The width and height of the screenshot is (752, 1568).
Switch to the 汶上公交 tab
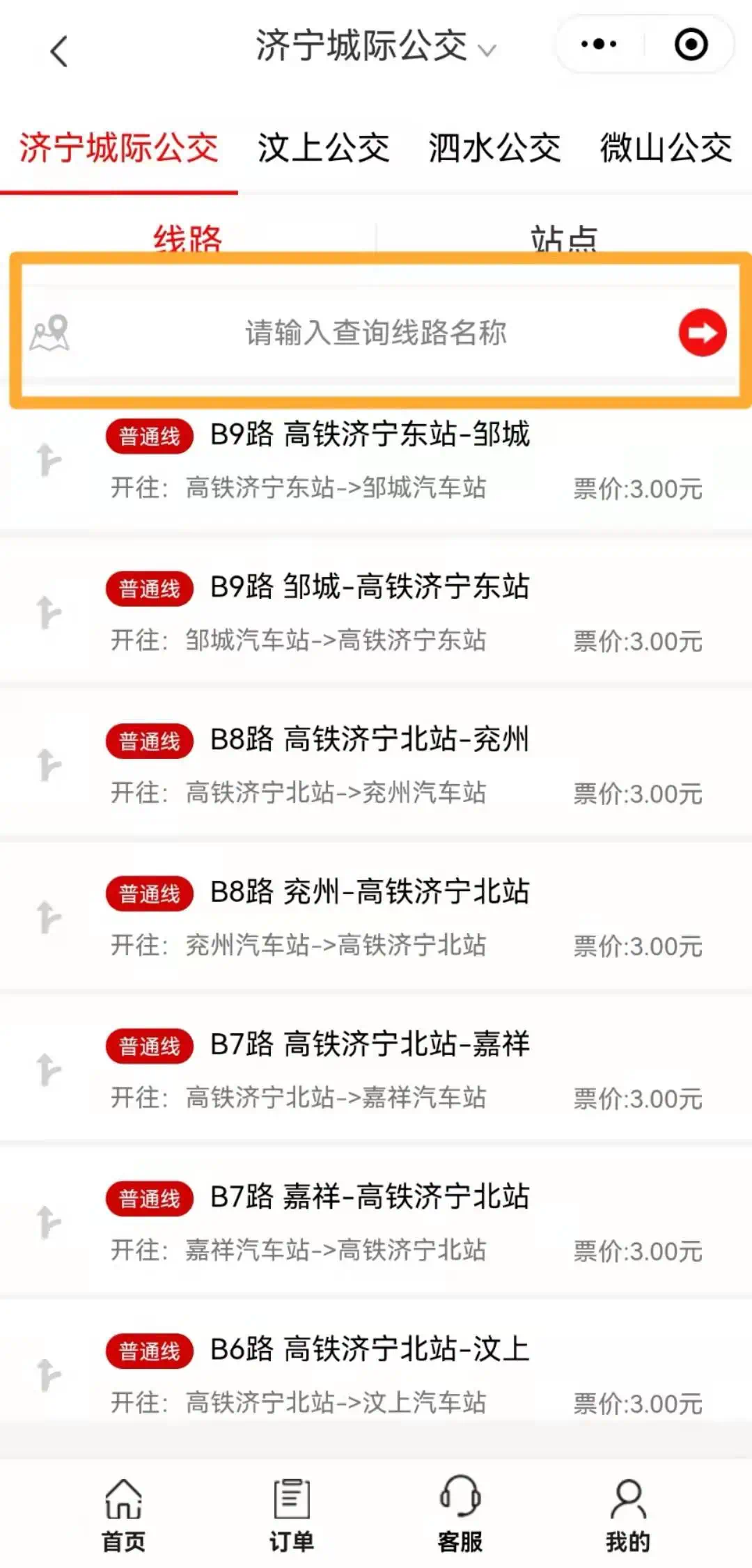click(323, 148)
